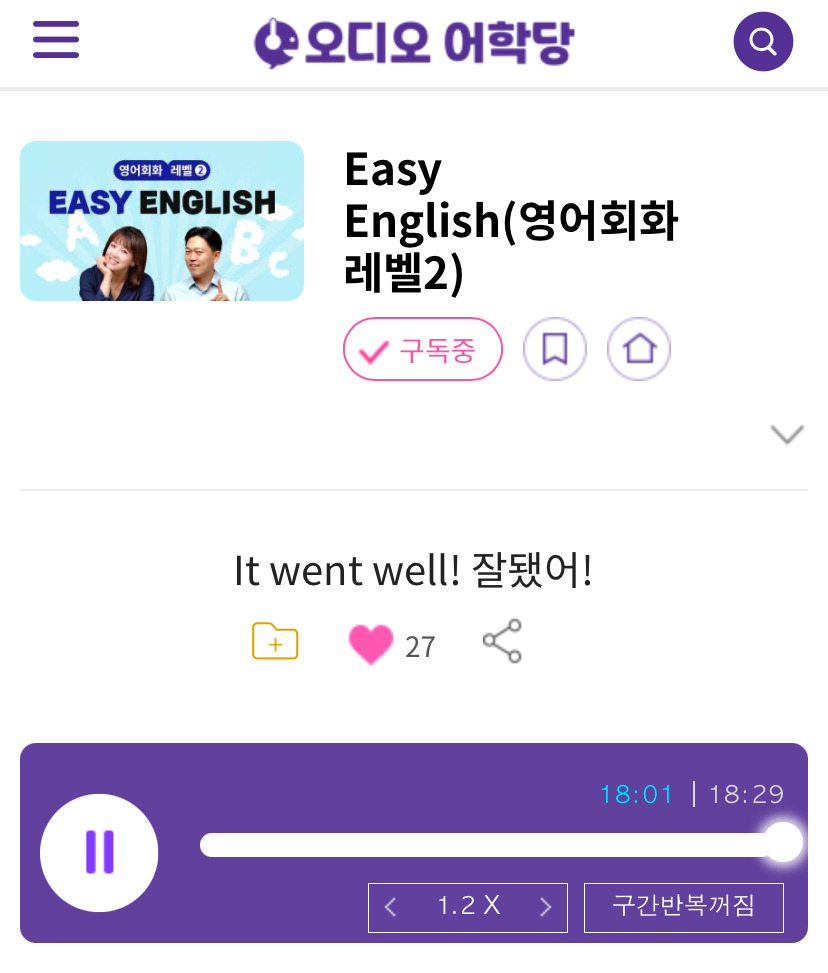This screenshot has height=973, width=828.
Task: Click the 오디오 어학당 logo
Action: [x=414, y=41]
